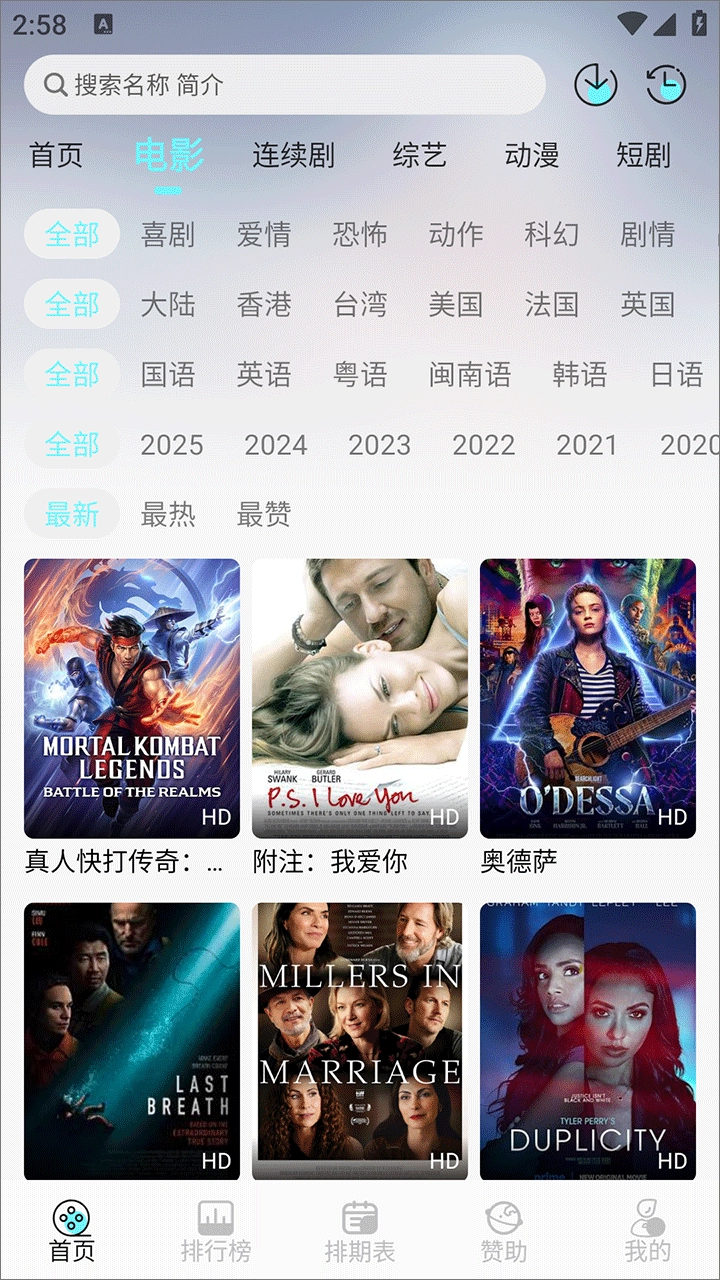Sort movies by 最热

coord(168,515)
